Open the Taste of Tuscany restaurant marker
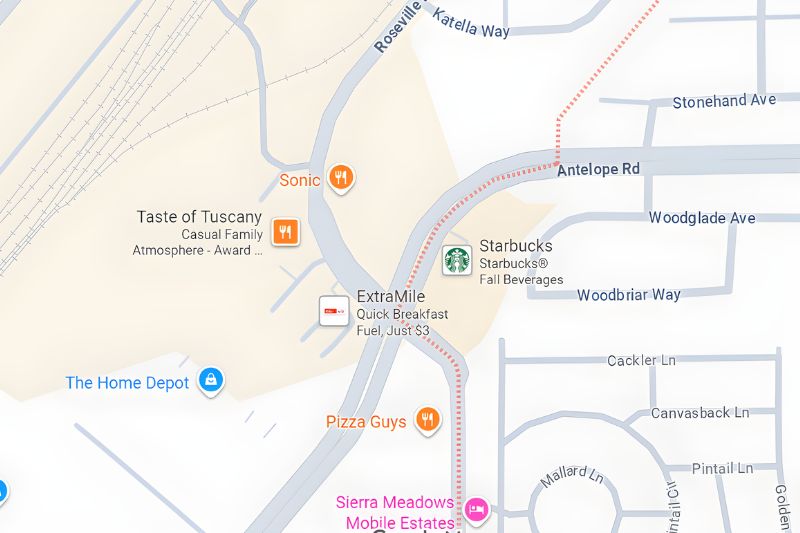The image size is (800, 533). (286, 232)
